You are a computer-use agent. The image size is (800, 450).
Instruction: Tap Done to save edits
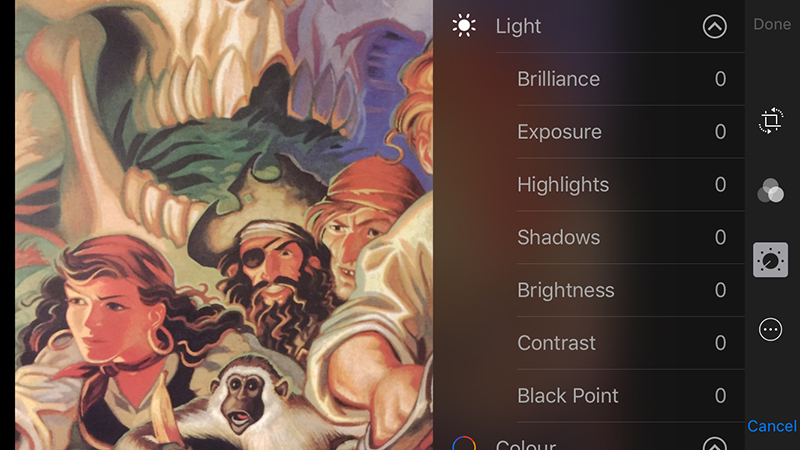point(771,25)
